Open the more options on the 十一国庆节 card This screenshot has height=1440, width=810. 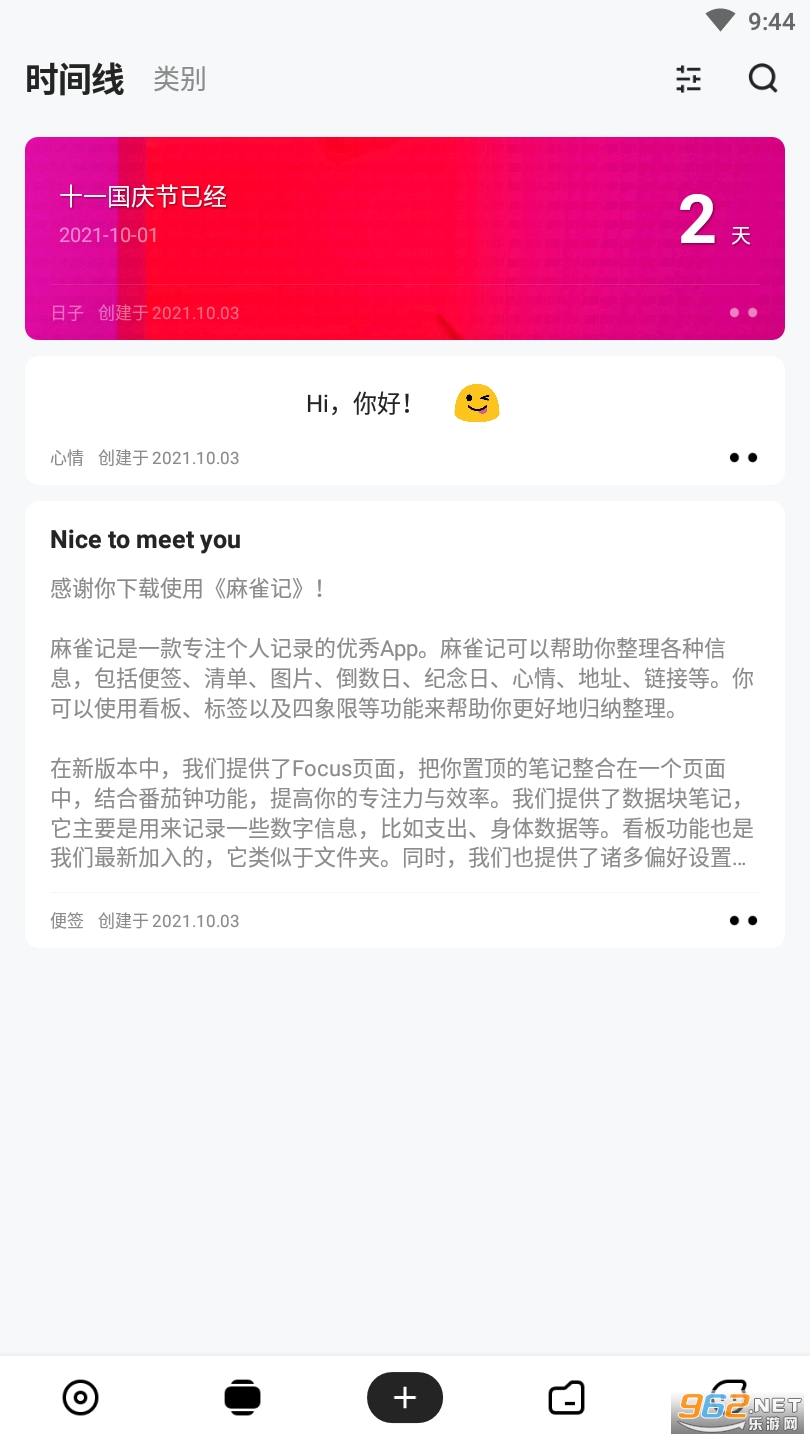[743, 313]
